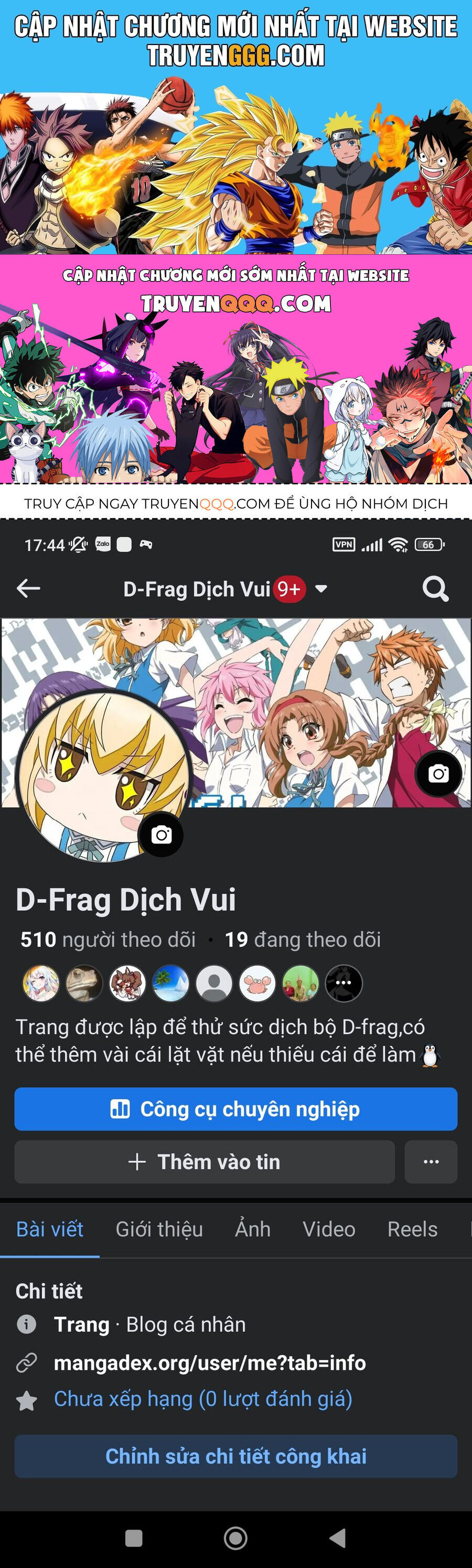Expand the D-Frag Dịch Vui title dropdown
The width and height of the screenshot is (472, 1568).
[321, 589]
